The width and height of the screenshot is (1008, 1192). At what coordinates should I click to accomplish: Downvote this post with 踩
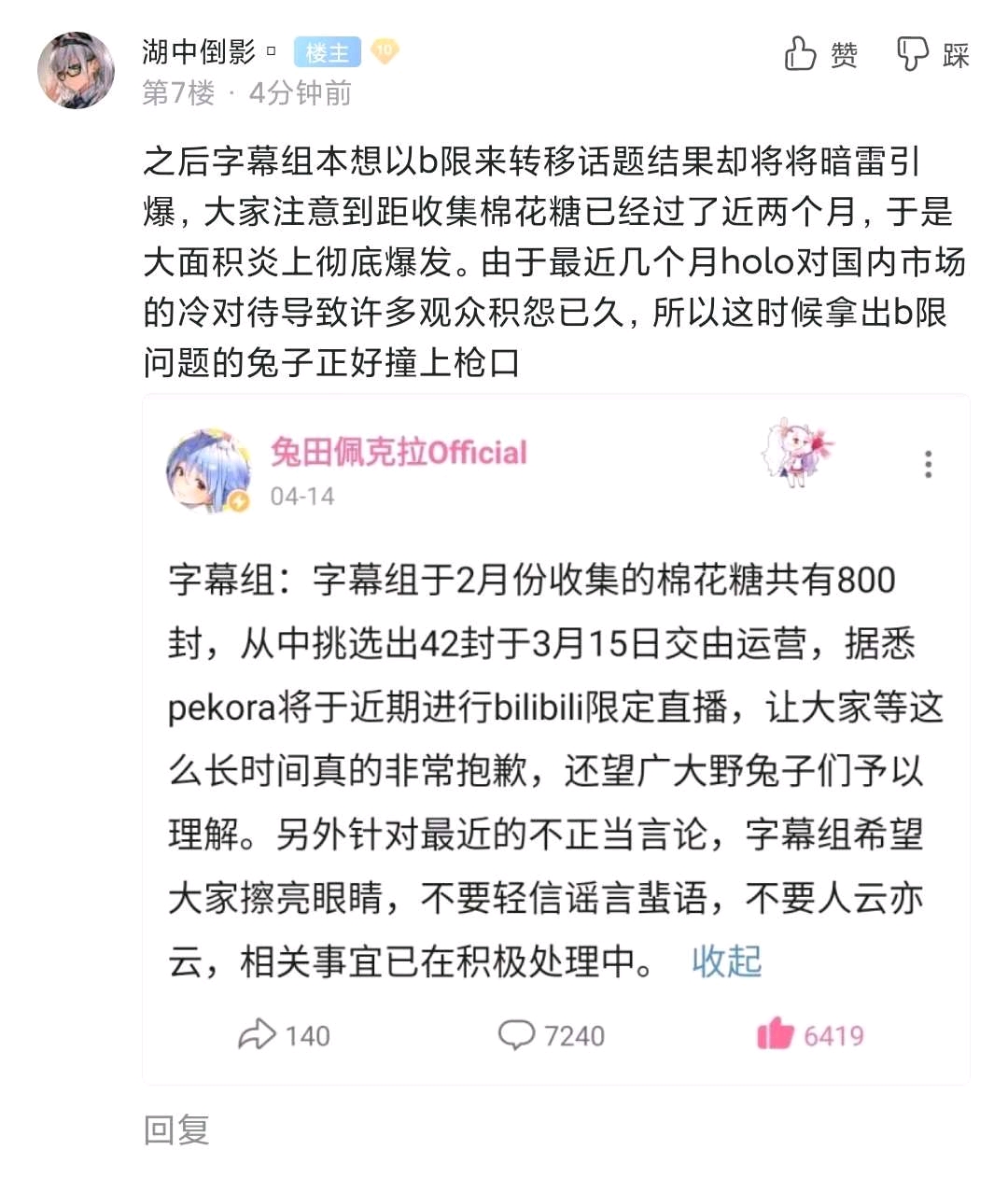932,55
